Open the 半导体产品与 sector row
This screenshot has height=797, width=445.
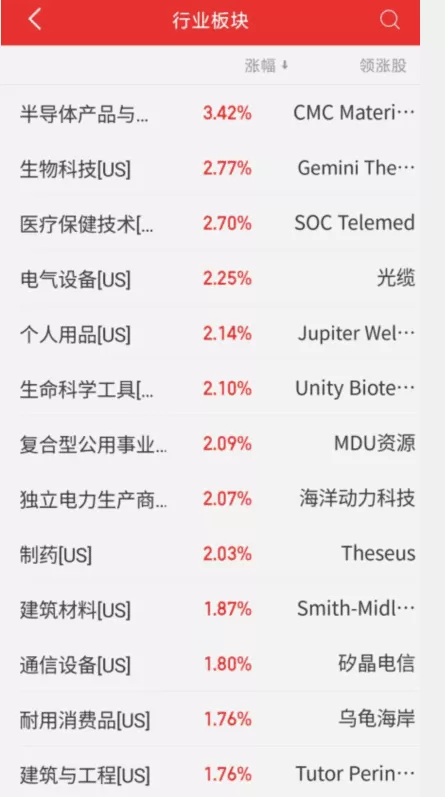pos(210,113)
